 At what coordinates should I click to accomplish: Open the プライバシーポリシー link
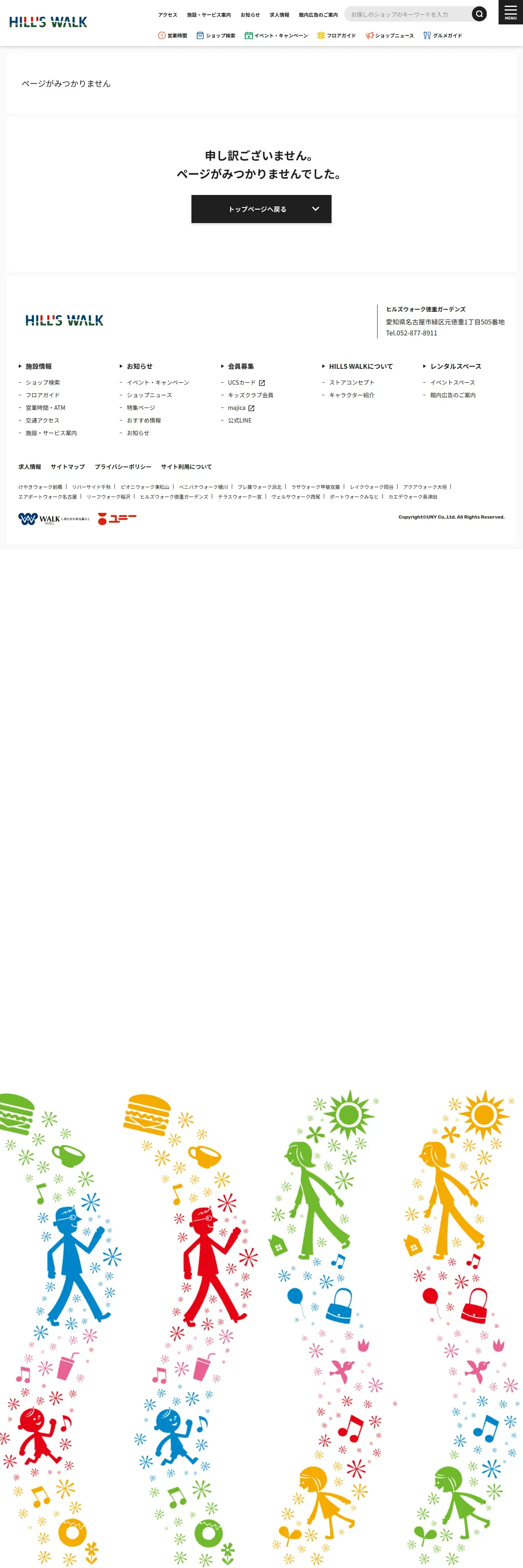[x=123, y=467]
